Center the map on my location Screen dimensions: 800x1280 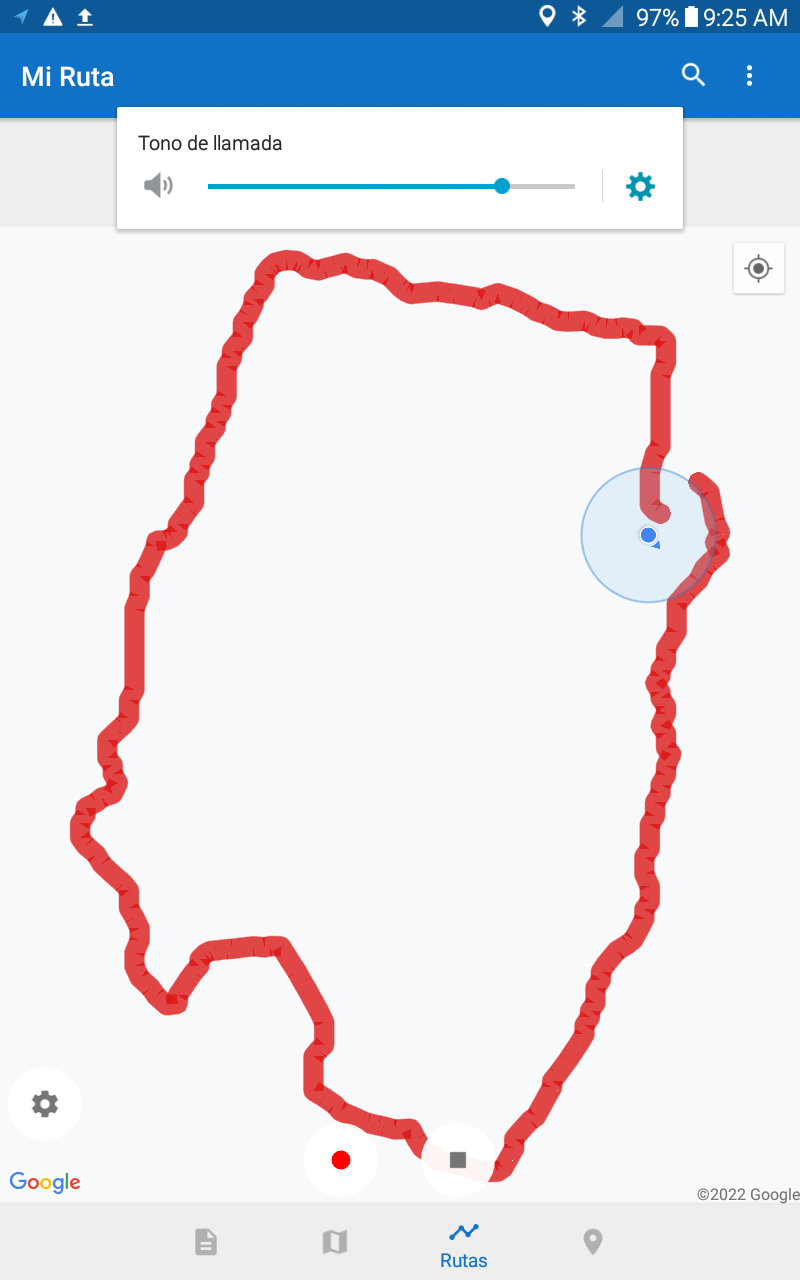758,268
